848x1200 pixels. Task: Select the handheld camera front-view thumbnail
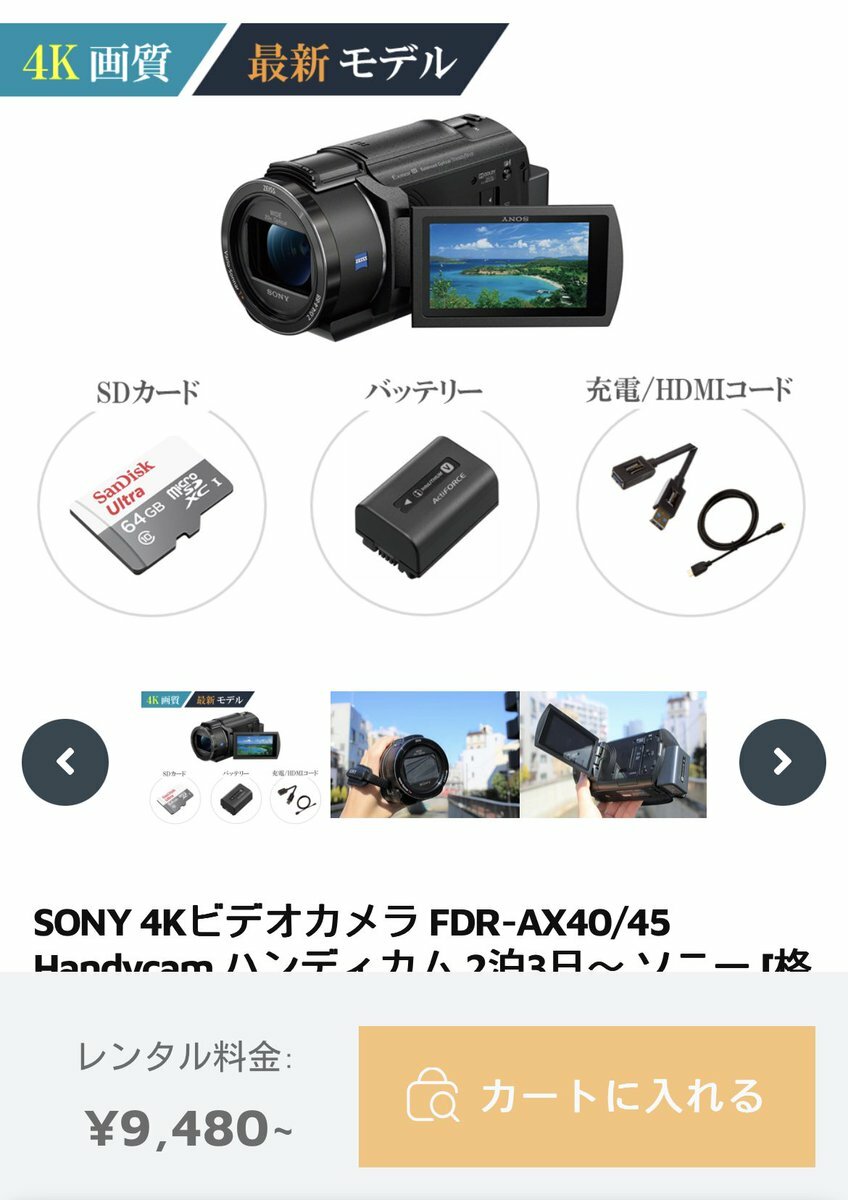424,755
